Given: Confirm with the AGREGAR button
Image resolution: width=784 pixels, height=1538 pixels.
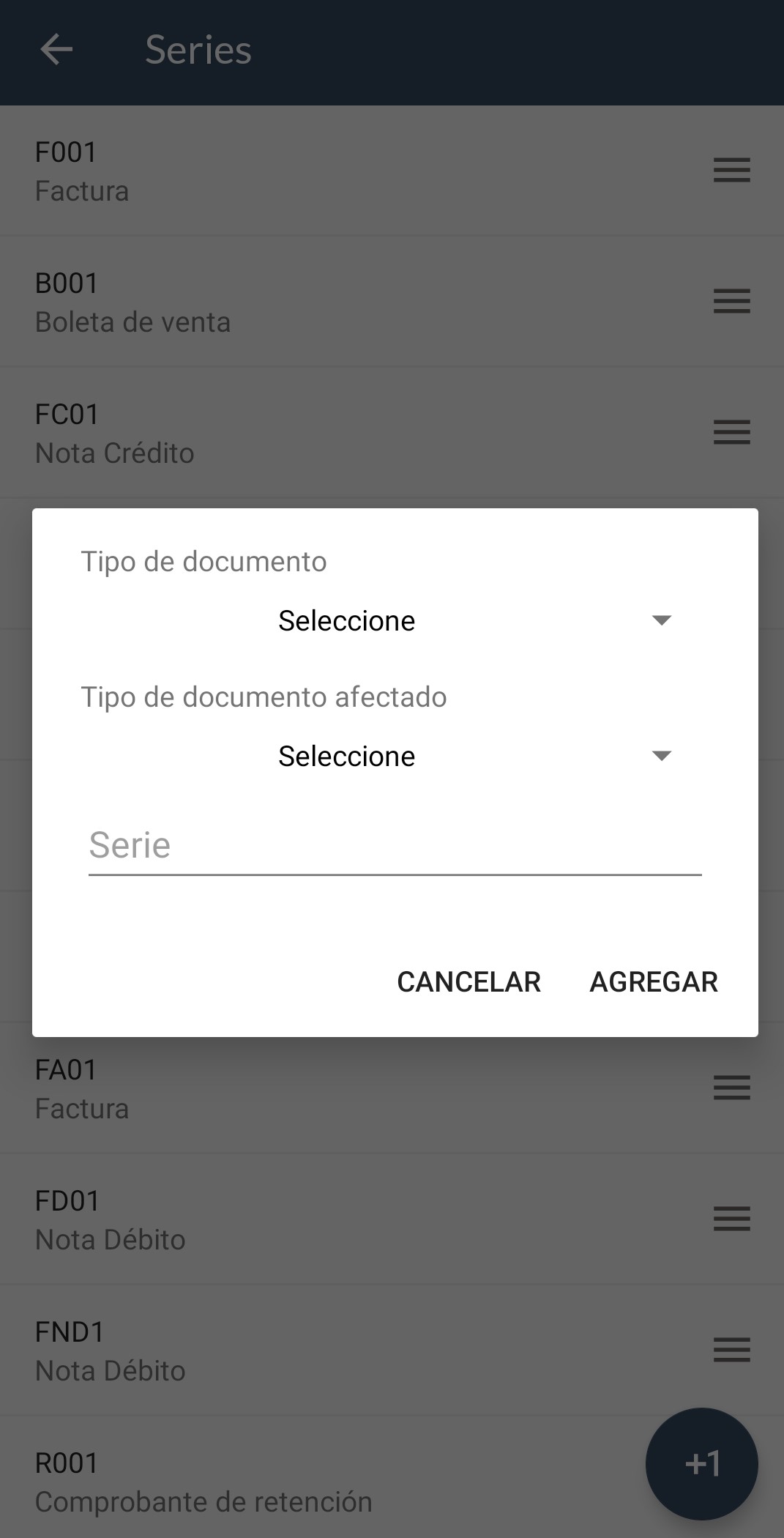Looking at the screenshot, I should (653, 982).
